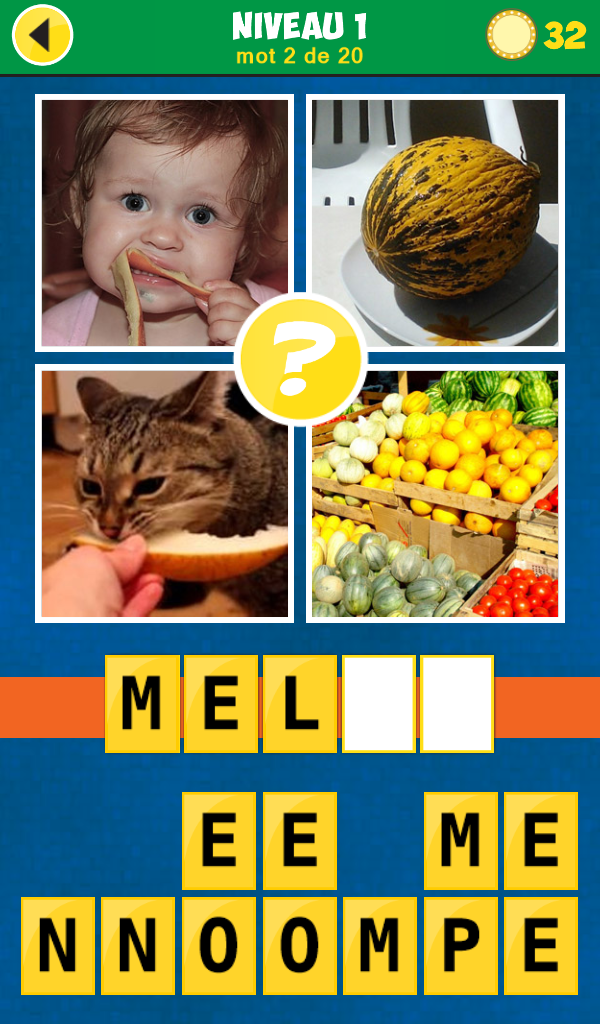600x1024 pixels.
Task: Tap the question mark hint button
Action: (301, 358)
